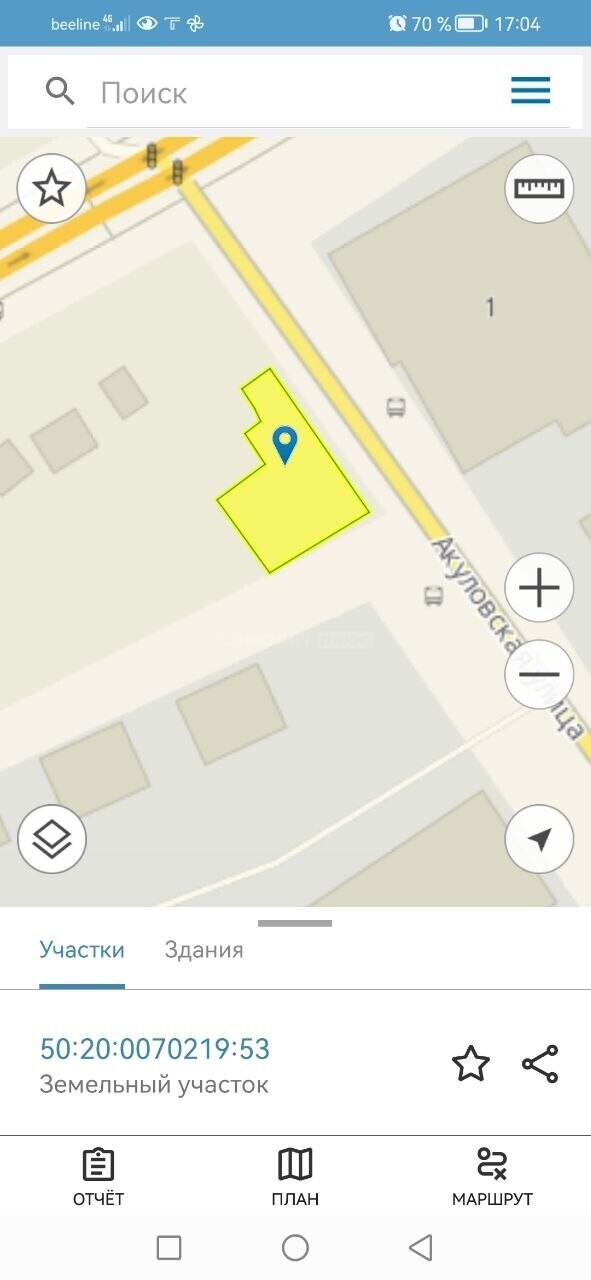Center map on my location
Image resolution: width=591 pixels, height=1280 pixels.
(x=539, y=839)
